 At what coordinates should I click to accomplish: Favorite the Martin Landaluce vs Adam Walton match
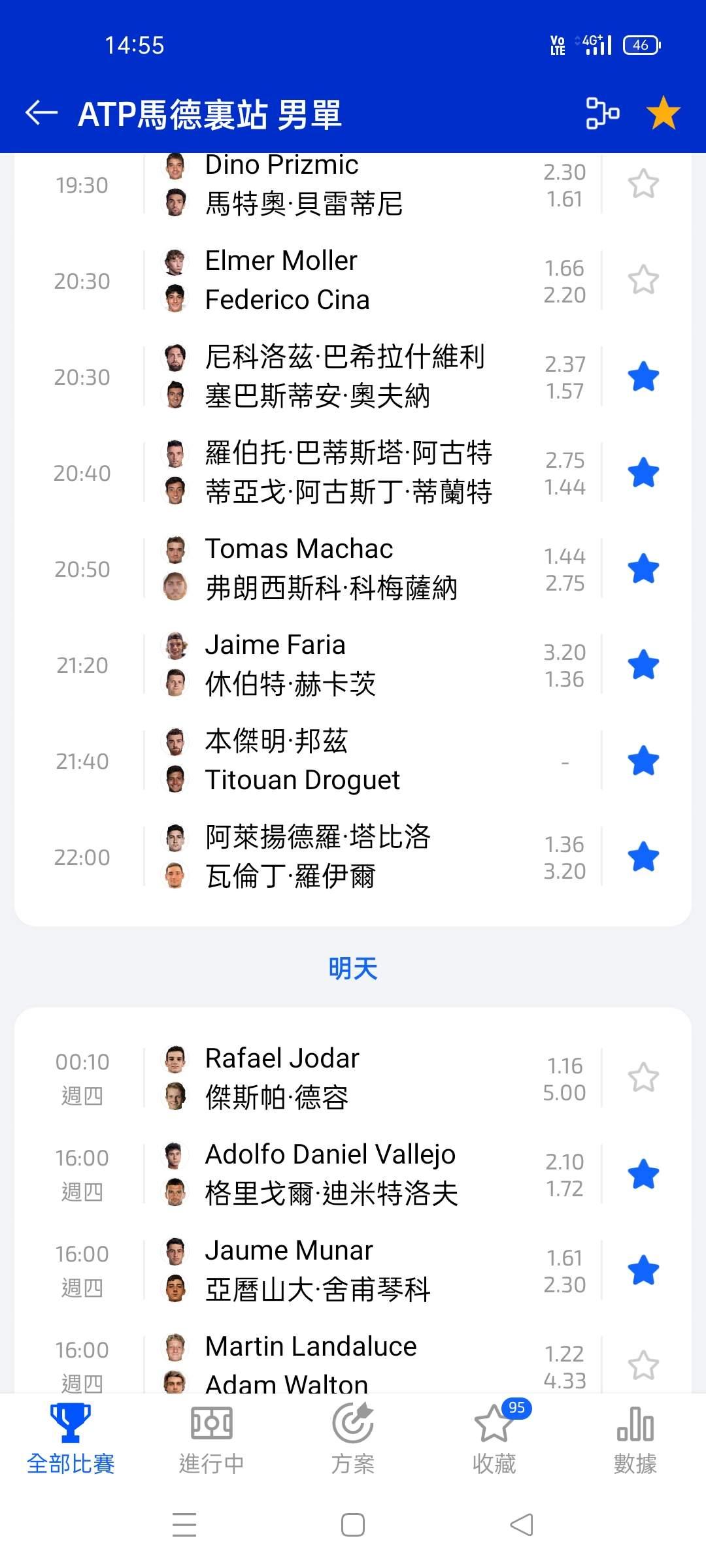(x=643, y=1365)
